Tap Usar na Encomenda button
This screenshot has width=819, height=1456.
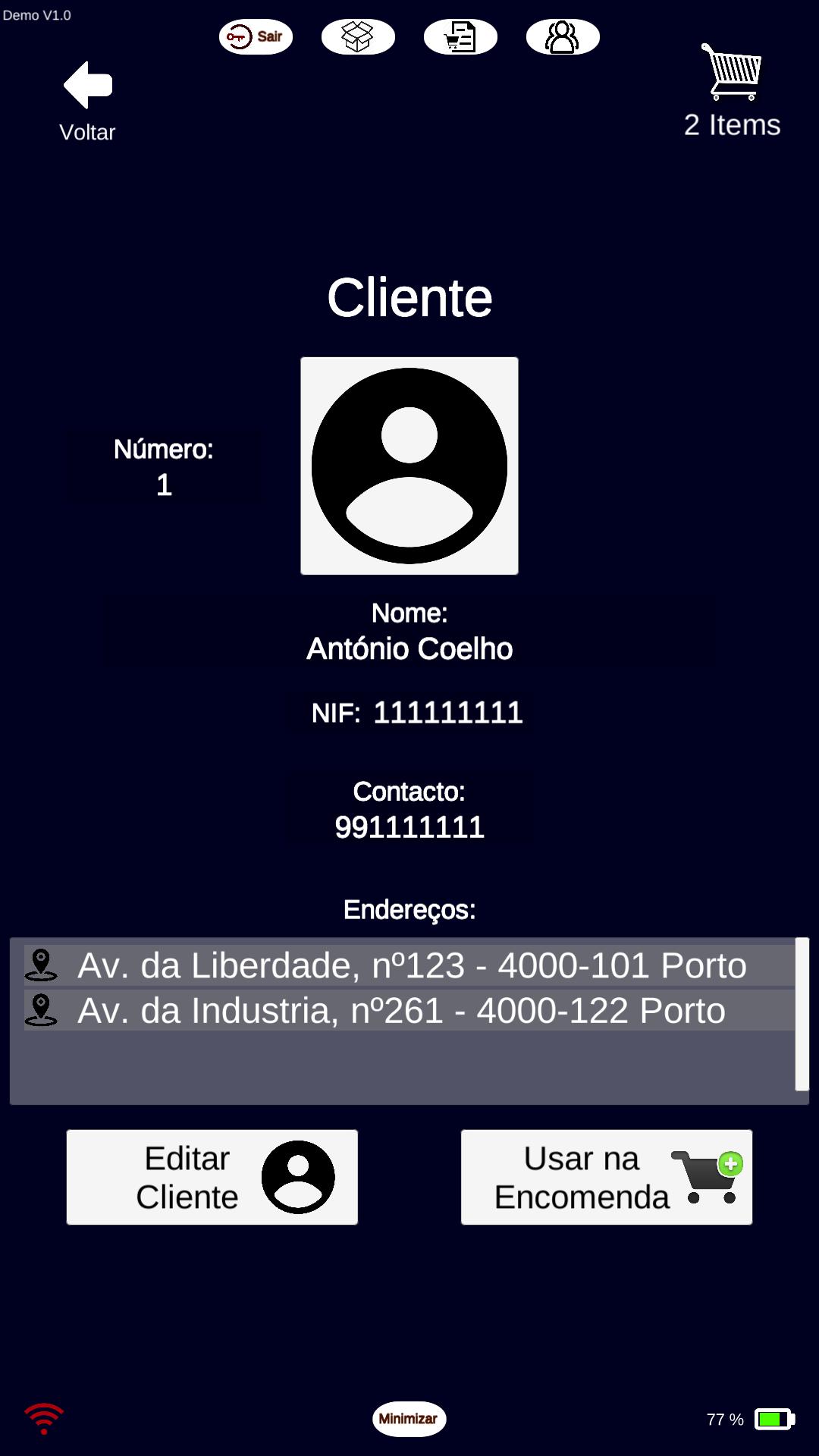[x=607, y=1177]
